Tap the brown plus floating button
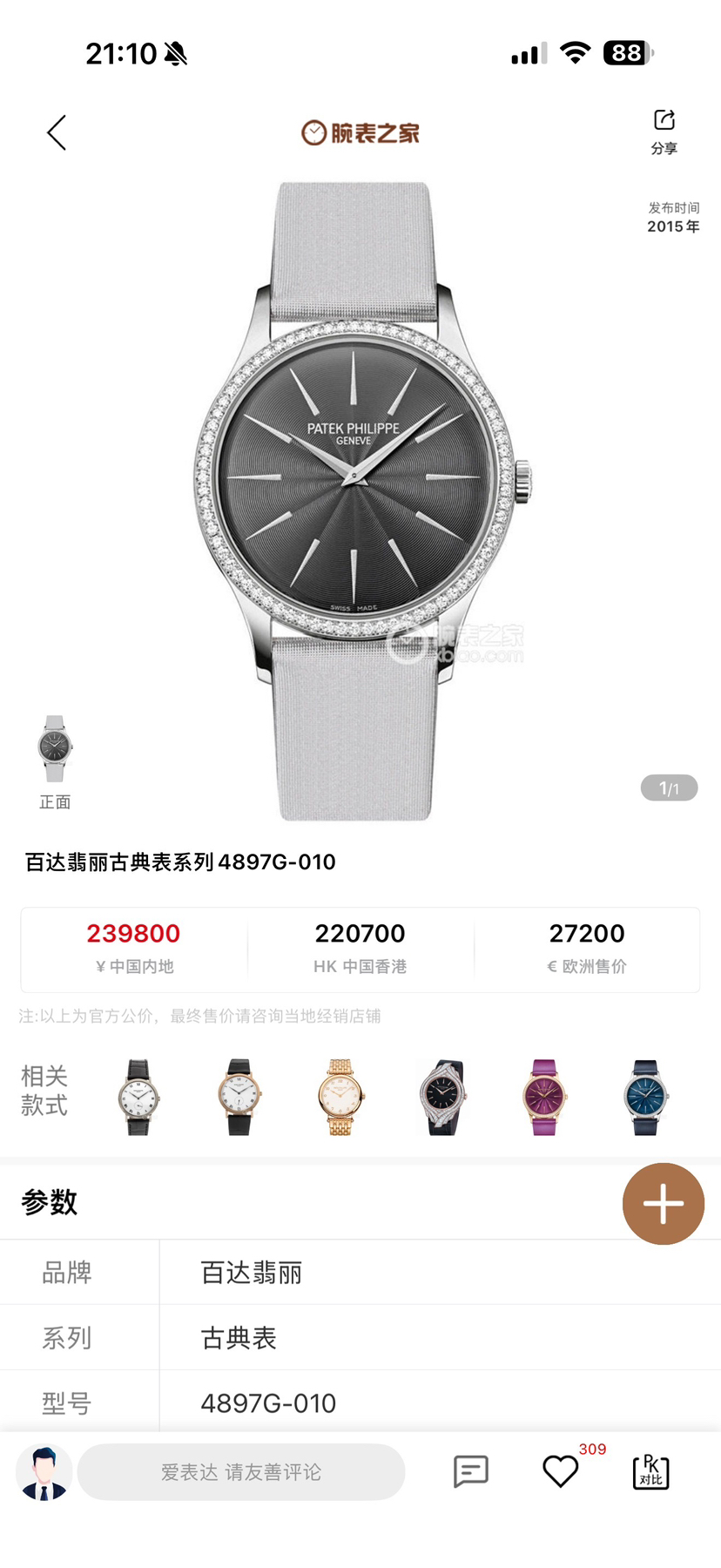The height and width of the screenshot is (1568, 721). click(x=664, y=1204)
